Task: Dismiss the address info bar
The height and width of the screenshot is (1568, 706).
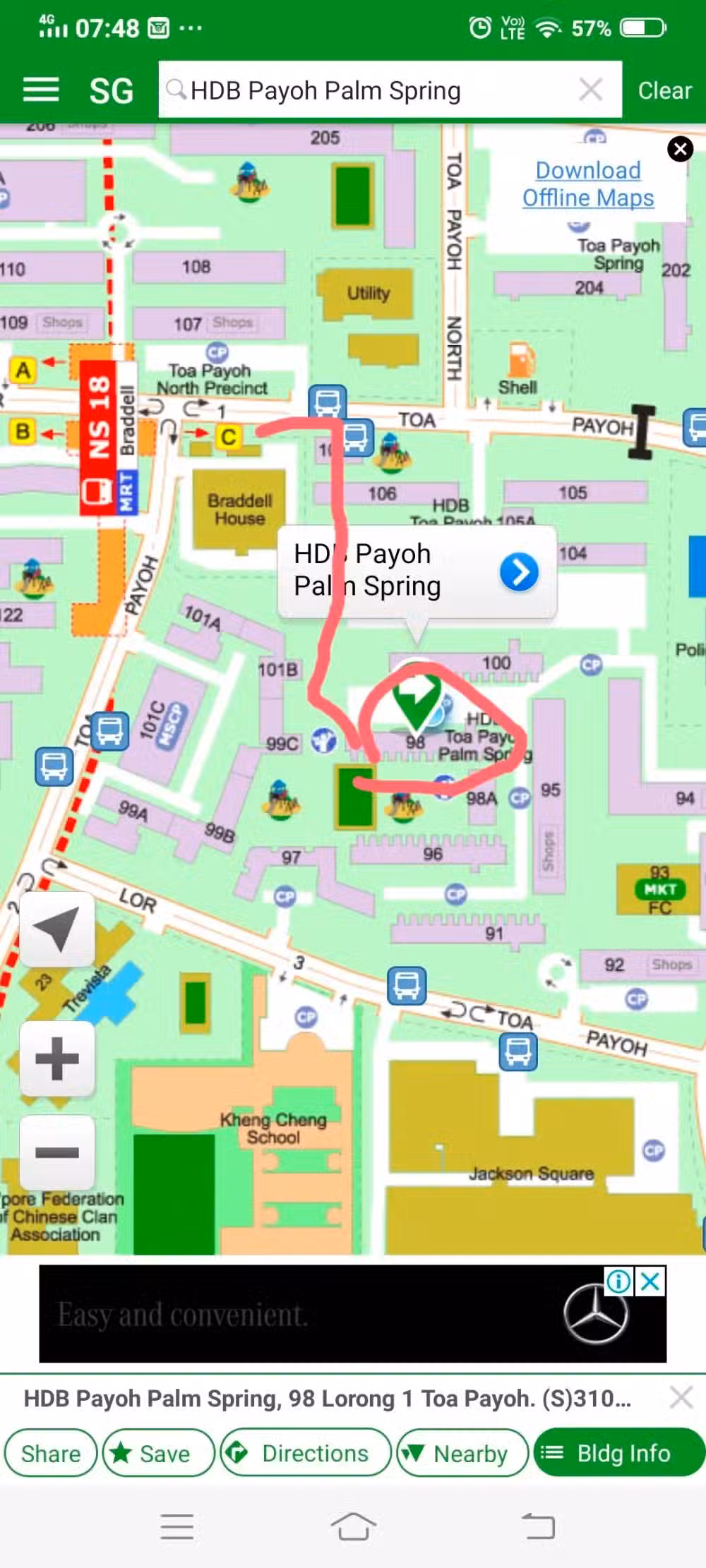Action: point(681,1397)
